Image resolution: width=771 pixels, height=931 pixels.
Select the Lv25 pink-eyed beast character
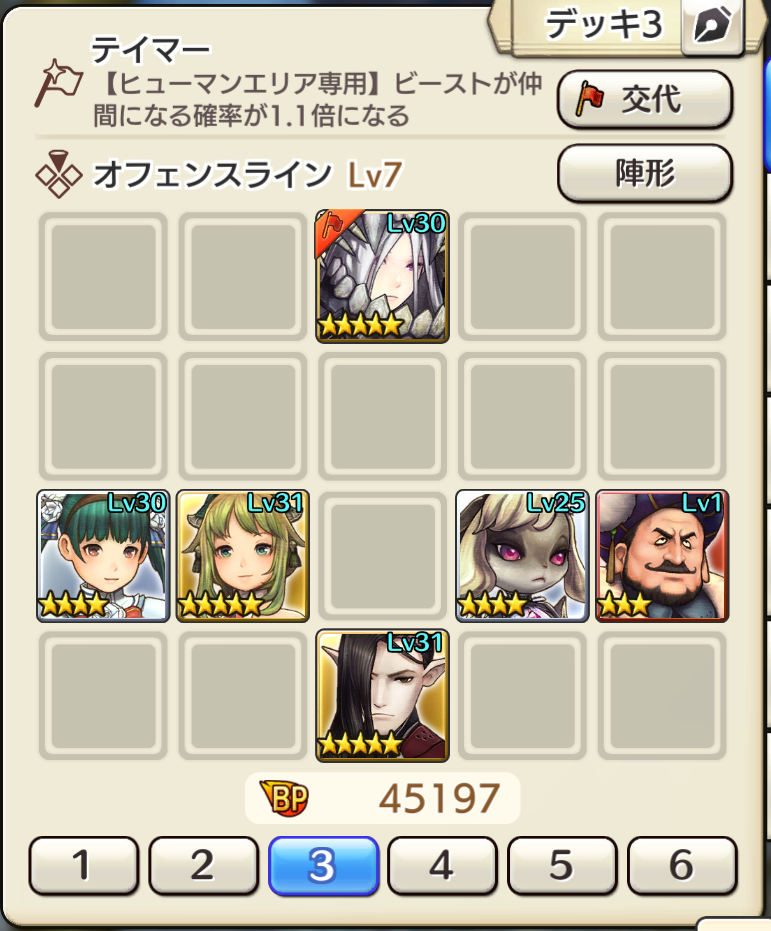point(522,555)
